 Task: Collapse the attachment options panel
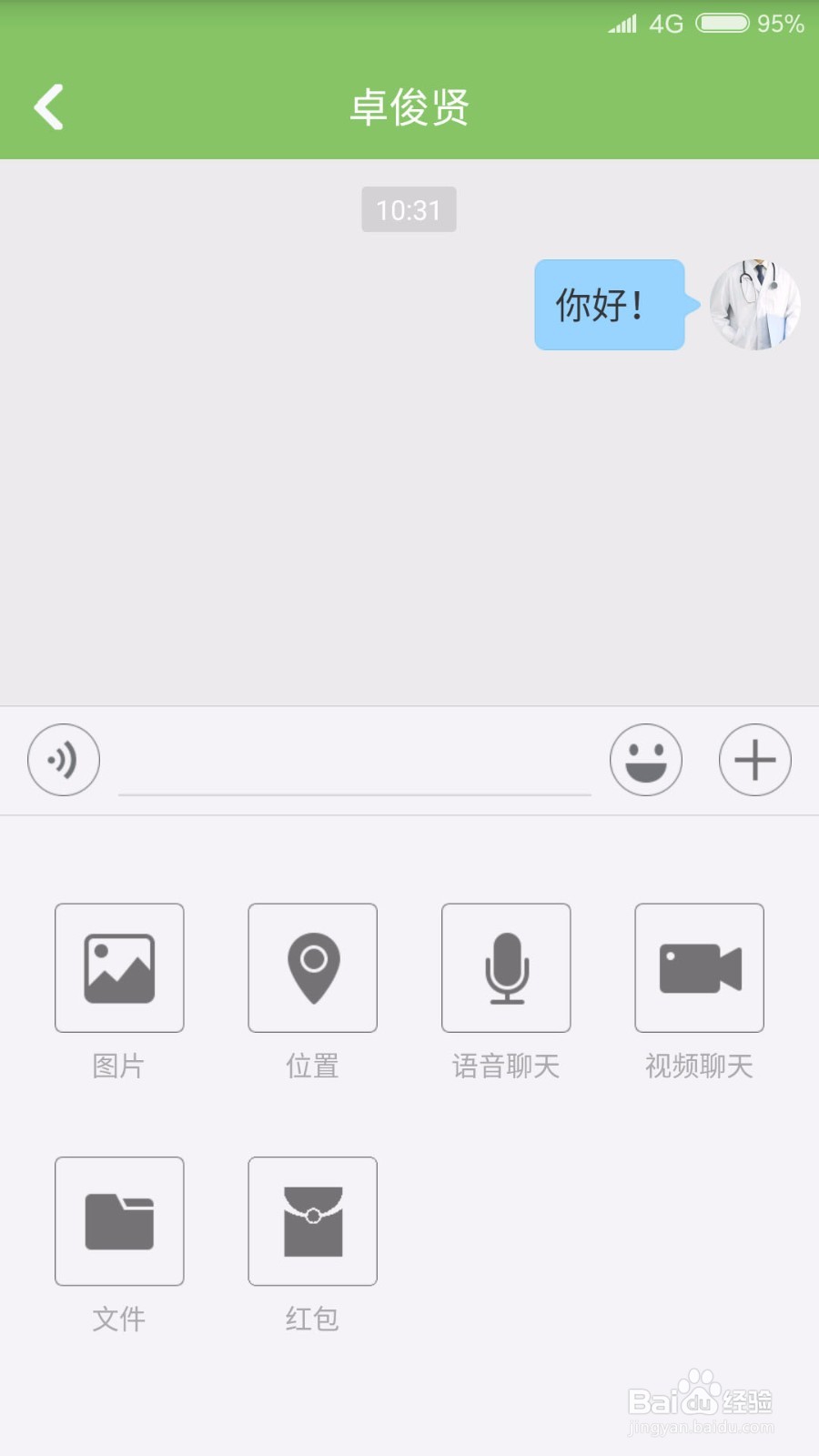[x=754, y=760]
